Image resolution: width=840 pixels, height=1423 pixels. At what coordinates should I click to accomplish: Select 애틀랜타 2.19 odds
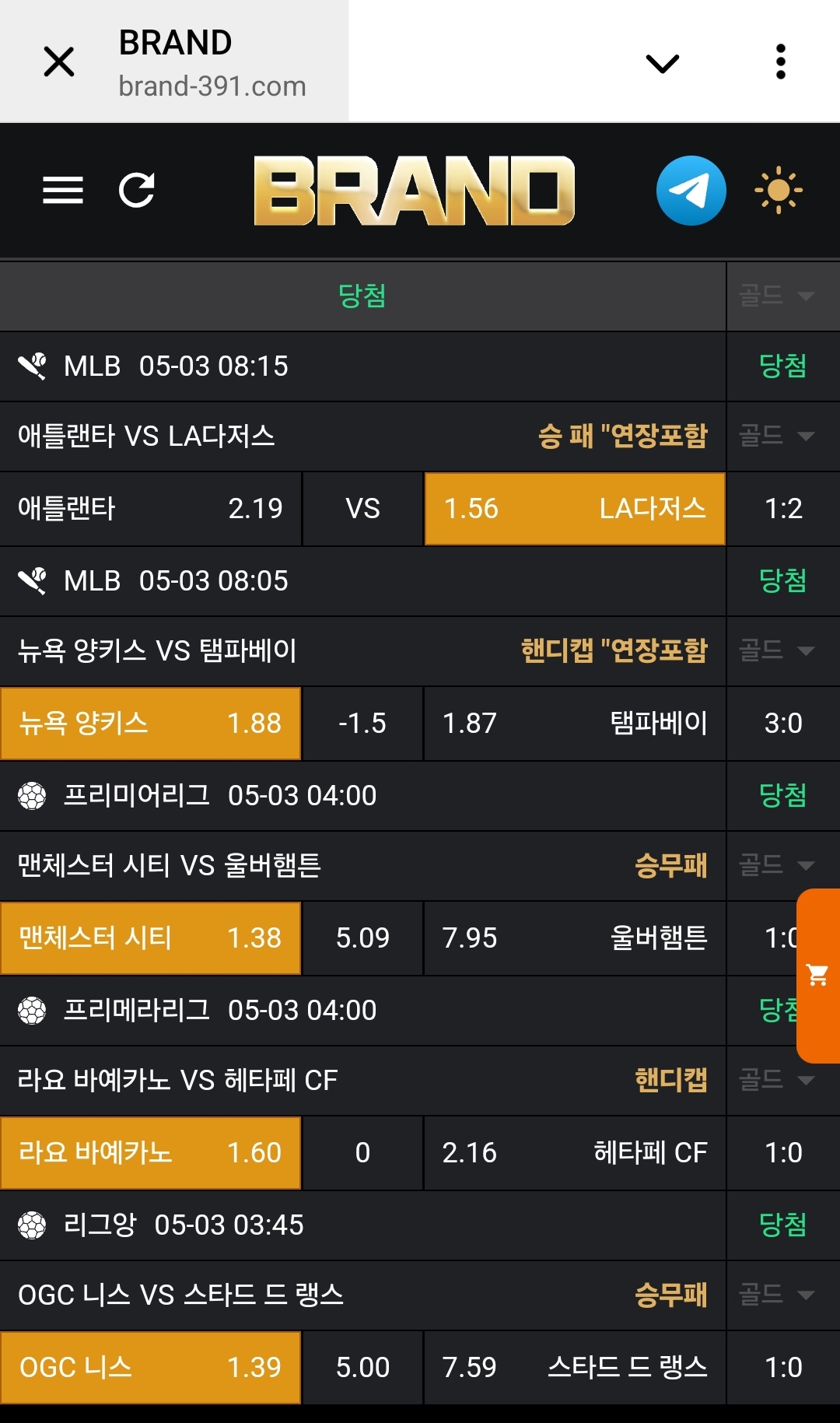[151, 509]
